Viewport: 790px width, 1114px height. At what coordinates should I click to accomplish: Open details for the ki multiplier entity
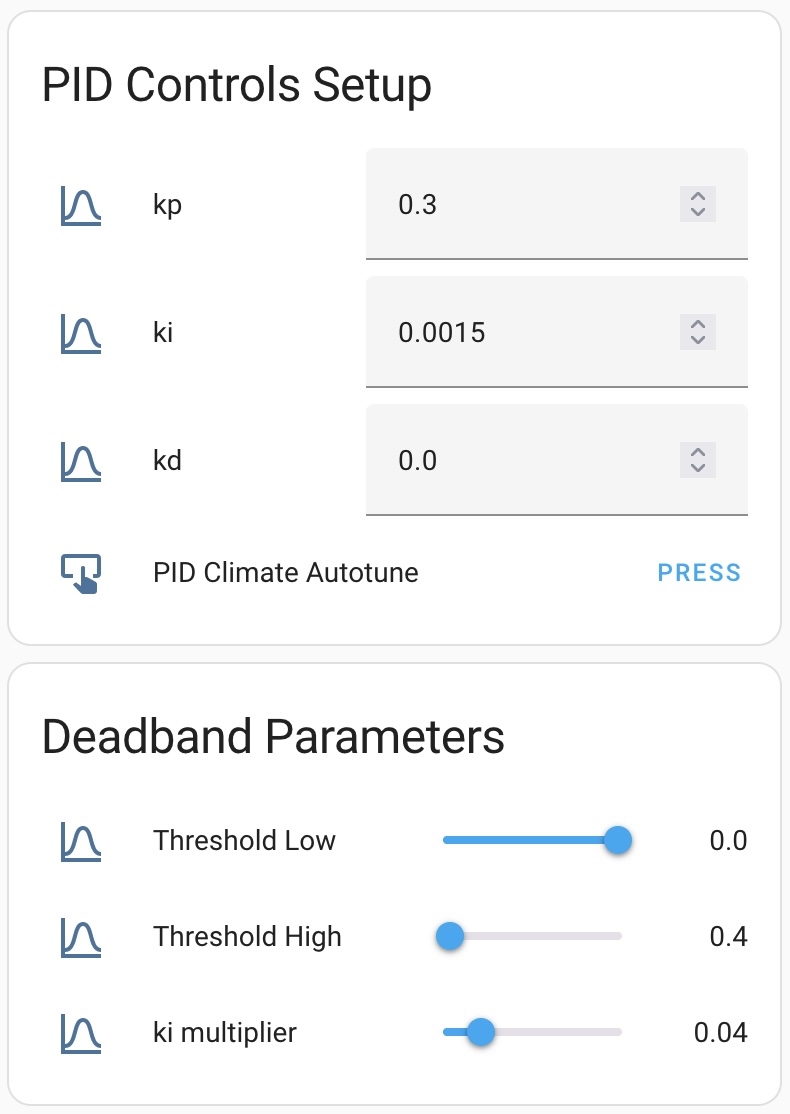point(224,1032)
